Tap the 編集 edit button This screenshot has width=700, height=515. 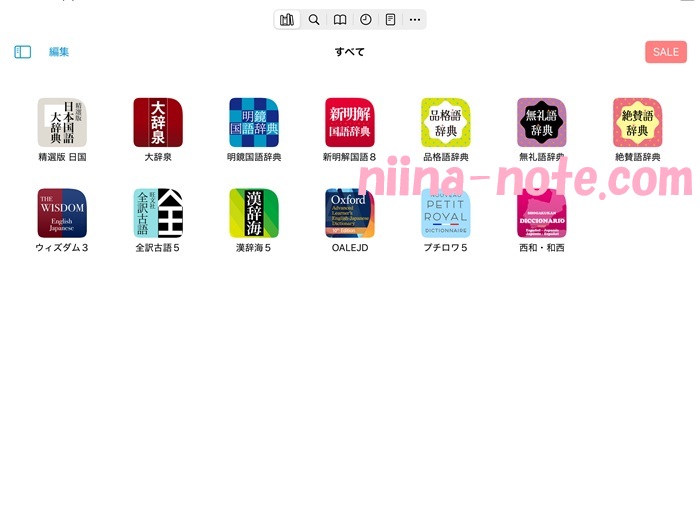(x=59, y=52)
